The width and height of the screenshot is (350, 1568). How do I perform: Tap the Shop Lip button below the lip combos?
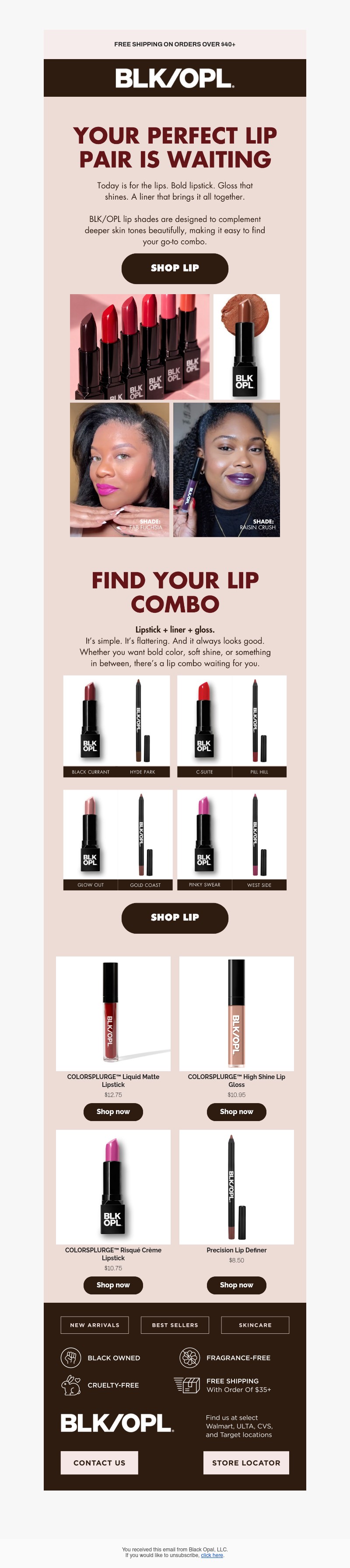pos(175,918)
